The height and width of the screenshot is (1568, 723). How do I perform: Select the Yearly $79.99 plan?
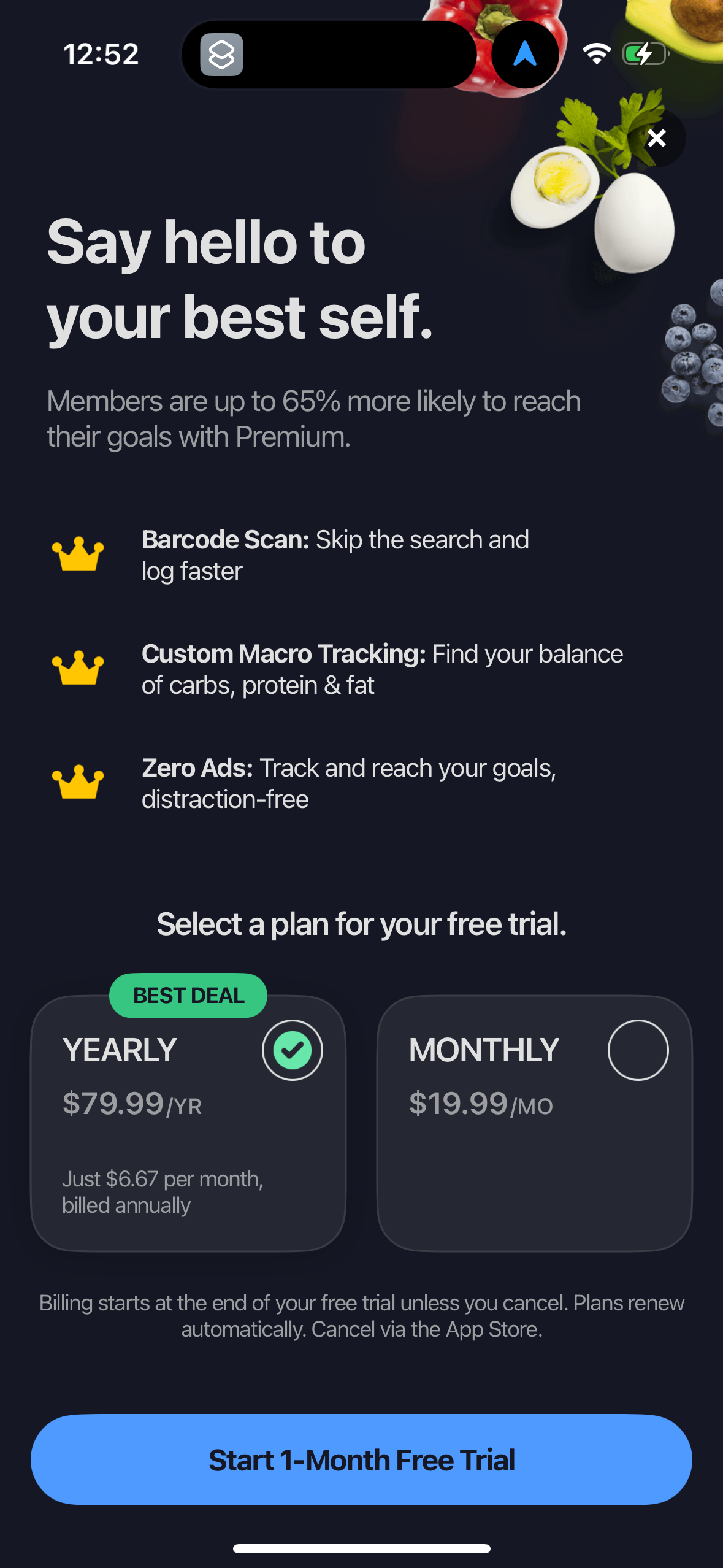click(188, 1123)
